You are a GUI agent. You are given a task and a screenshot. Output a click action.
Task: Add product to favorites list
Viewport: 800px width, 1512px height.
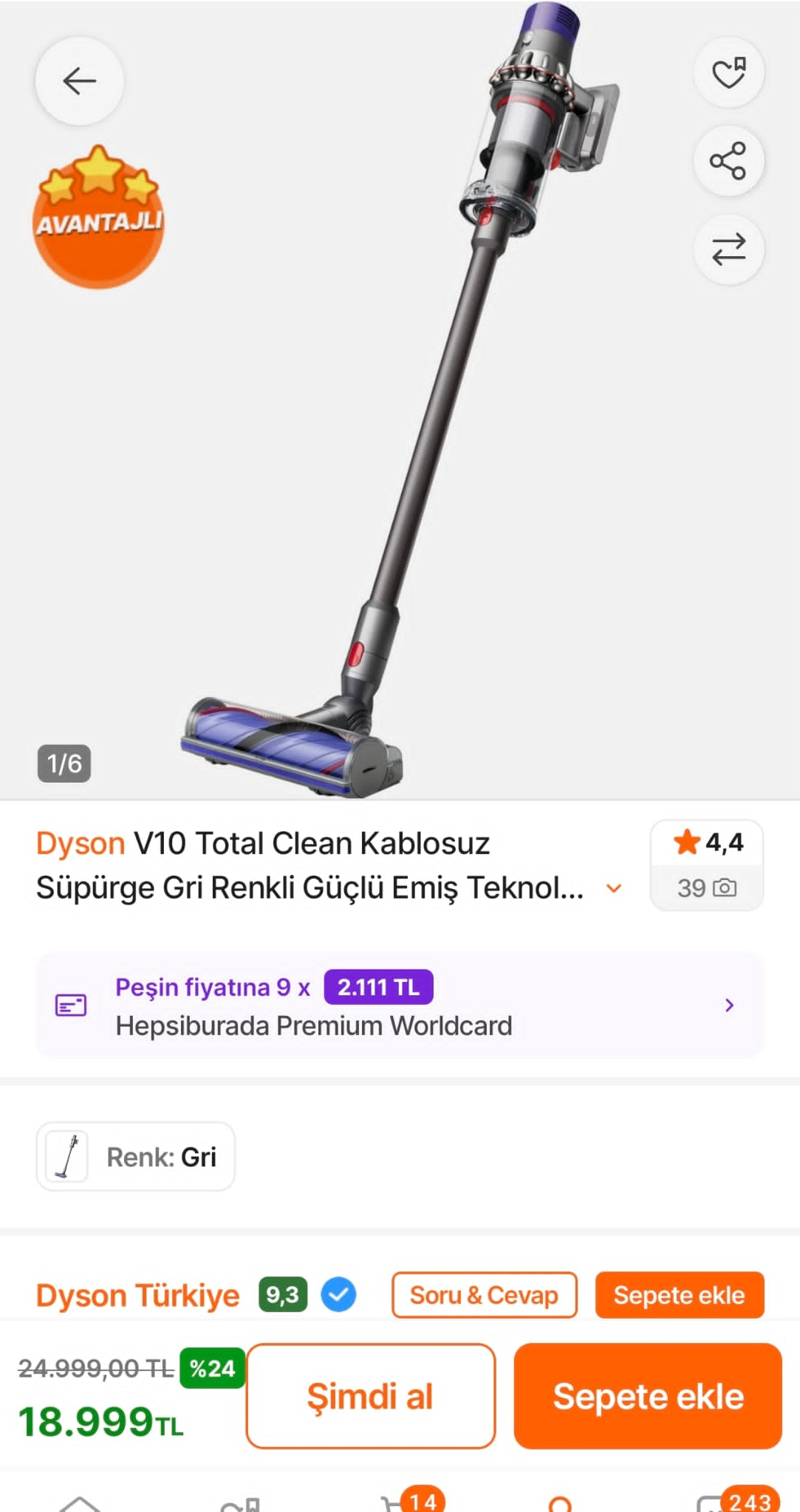click(x=728, y=72)
